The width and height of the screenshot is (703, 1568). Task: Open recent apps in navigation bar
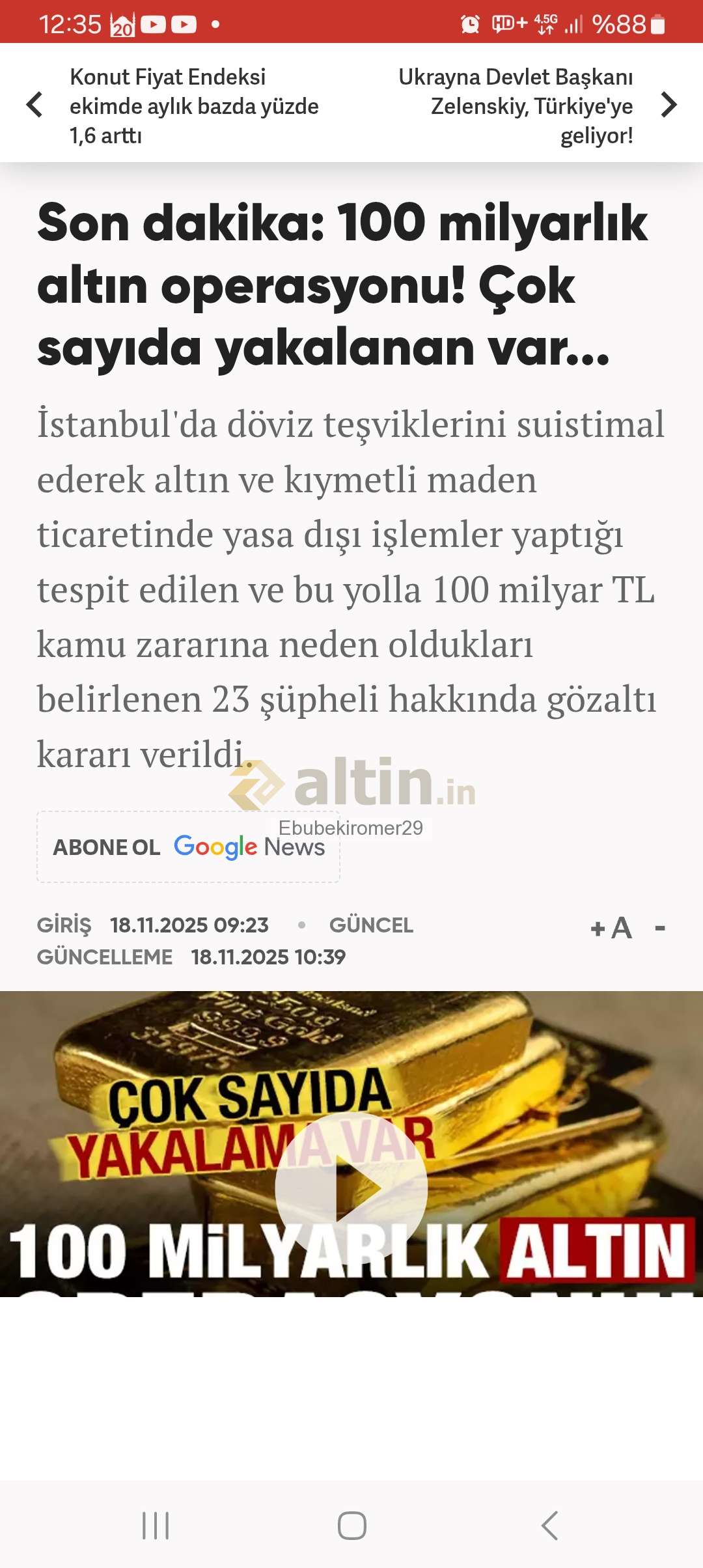click(156, 1526)
